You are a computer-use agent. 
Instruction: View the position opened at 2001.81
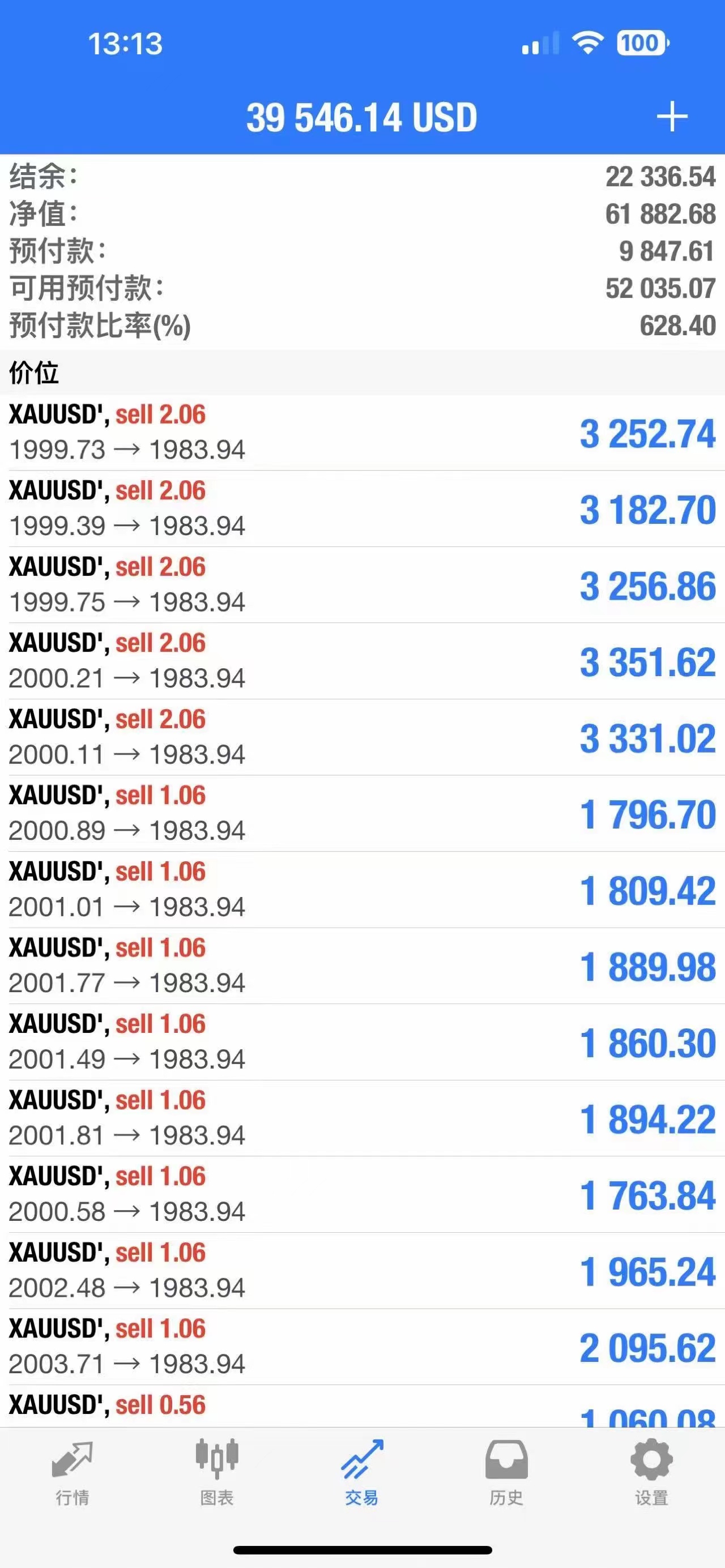tap(362, 1118)
